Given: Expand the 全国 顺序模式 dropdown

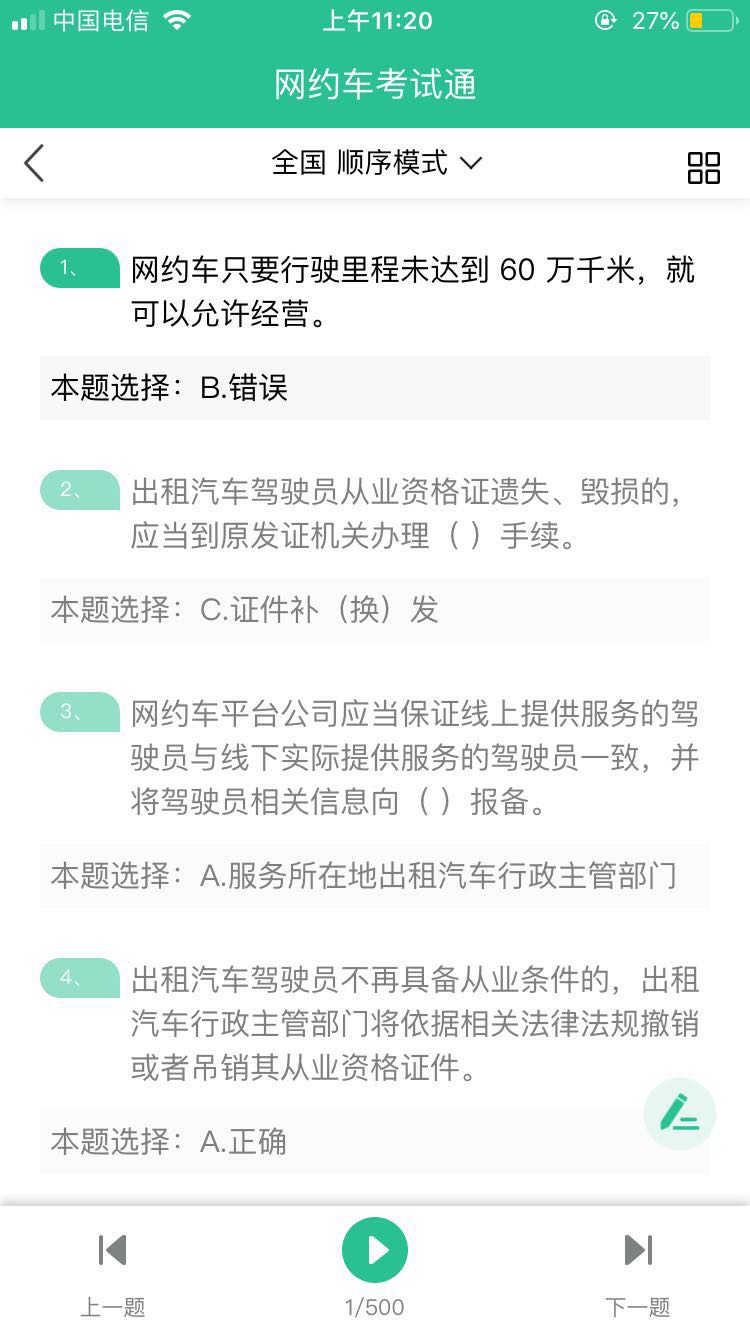Looking at the screenshot, I should click(x=376, y=163).
